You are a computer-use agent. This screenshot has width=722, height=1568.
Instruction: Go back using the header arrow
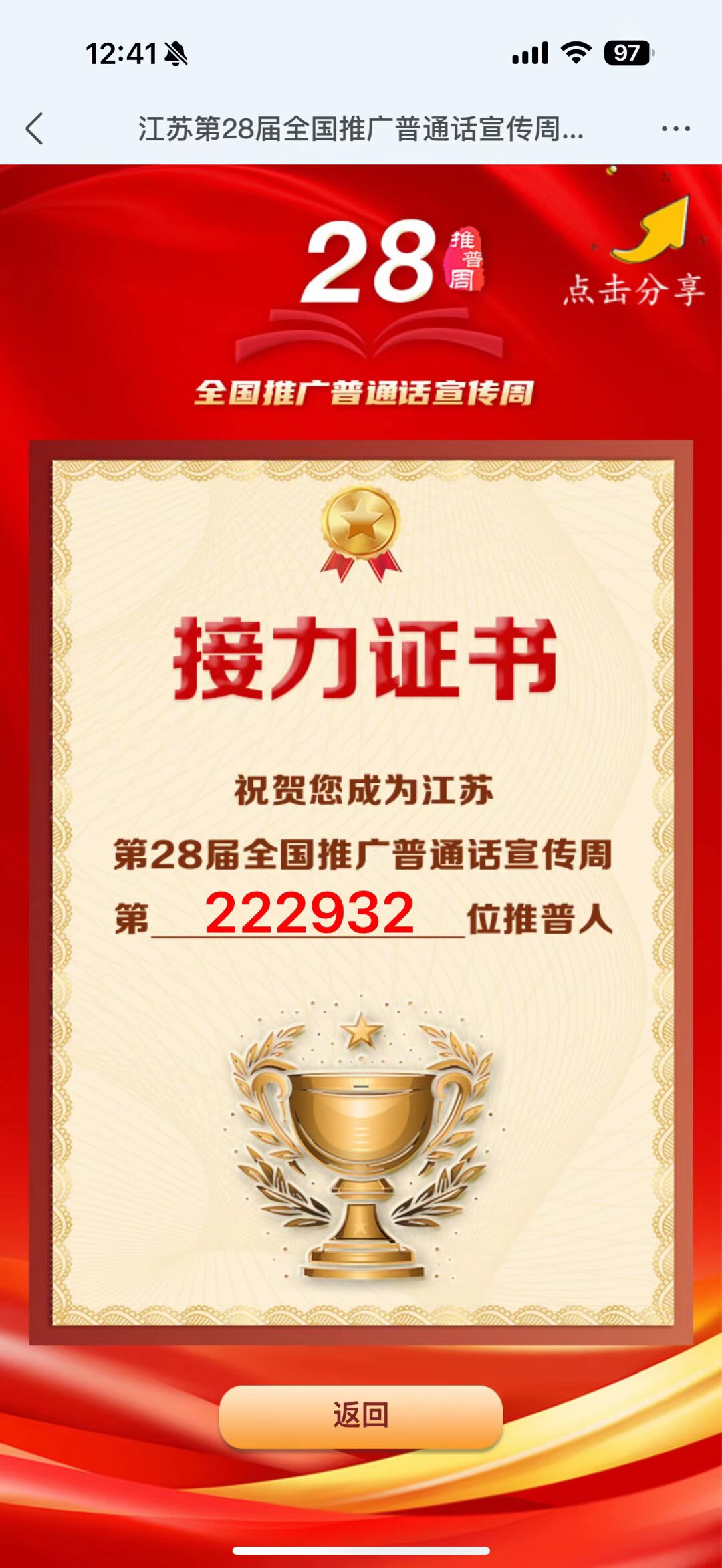click(x=35, y=128)
